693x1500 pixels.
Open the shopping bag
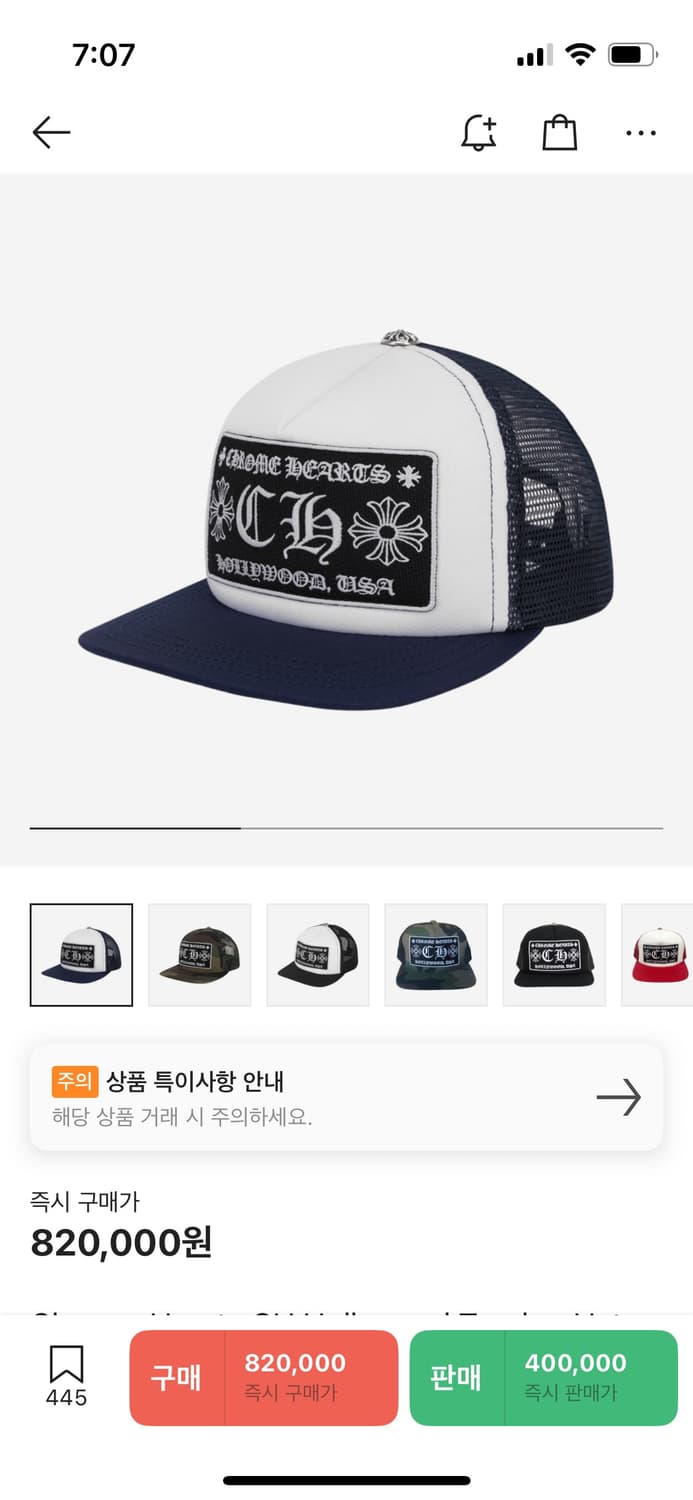[559, 132]
